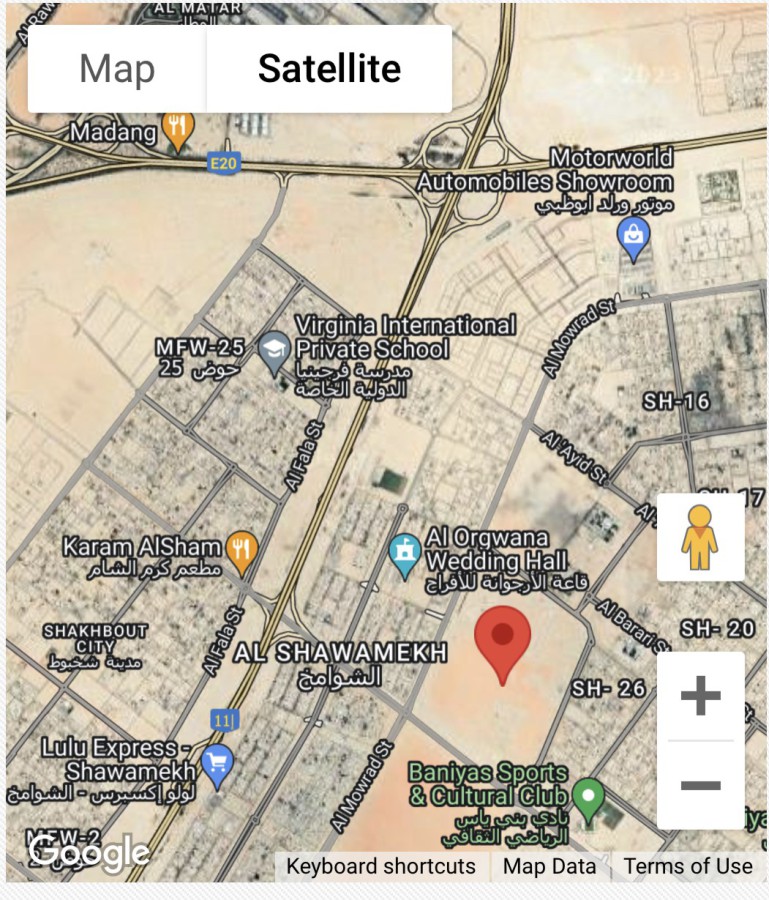Open Keyboard shortcuts

pyautogui.click(x=381, y=866)
